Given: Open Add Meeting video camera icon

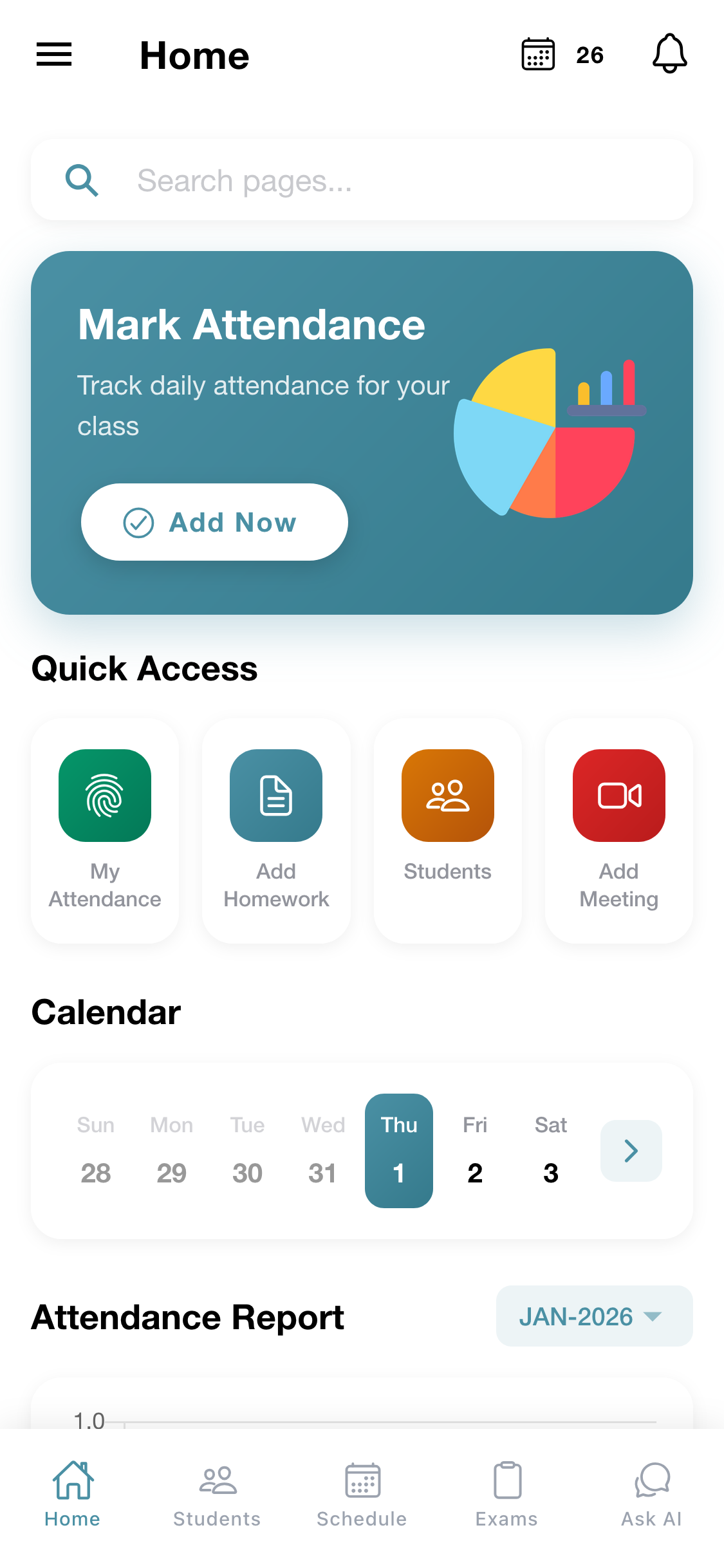Looking at the screenshot, I should pyautogui.click(x=618, y=795).
